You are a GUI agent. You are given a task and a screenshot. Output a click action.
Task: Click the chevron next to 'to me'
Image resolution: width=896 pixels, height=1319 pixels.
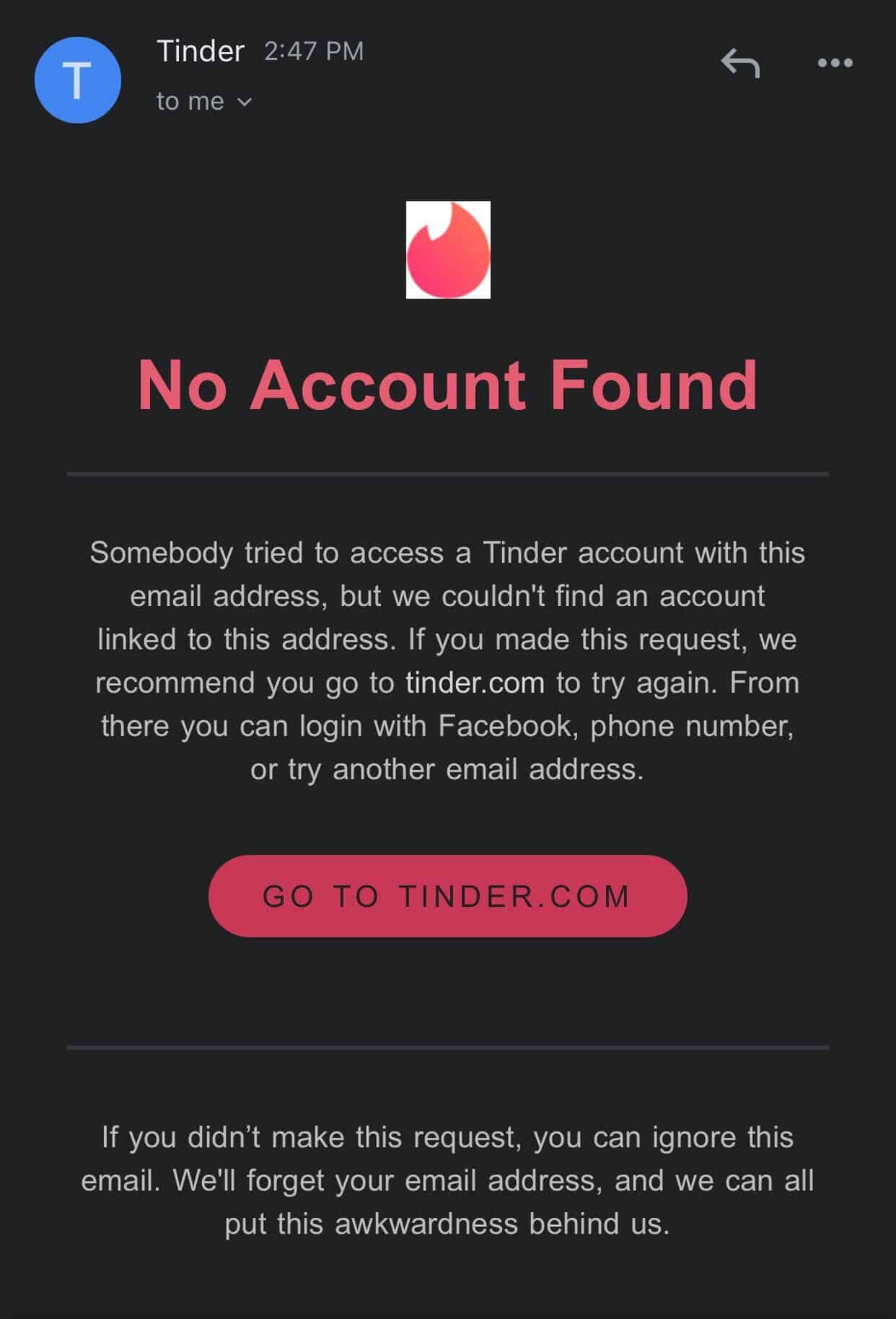[244, 102]
